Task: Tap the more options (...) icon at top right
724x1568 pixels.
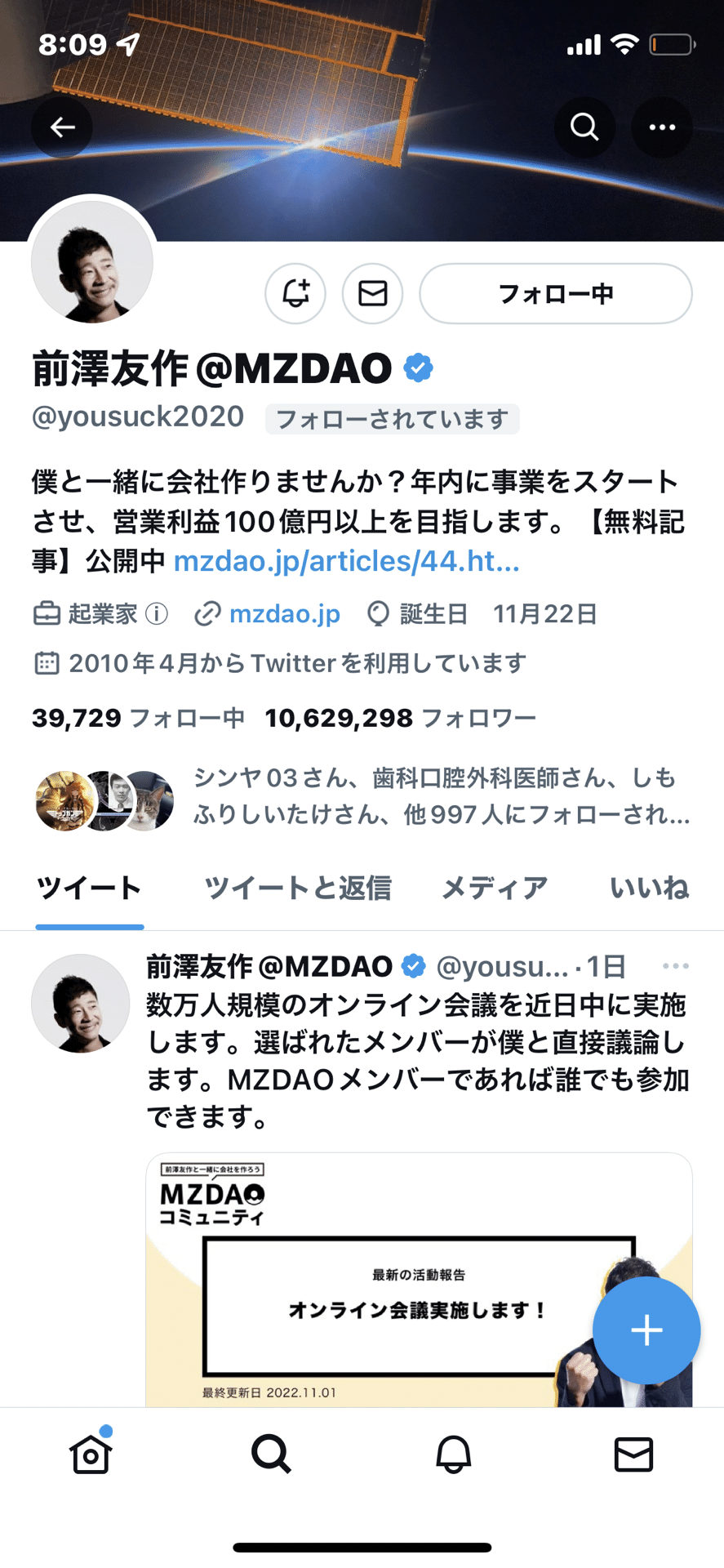Action: [663, 127]
